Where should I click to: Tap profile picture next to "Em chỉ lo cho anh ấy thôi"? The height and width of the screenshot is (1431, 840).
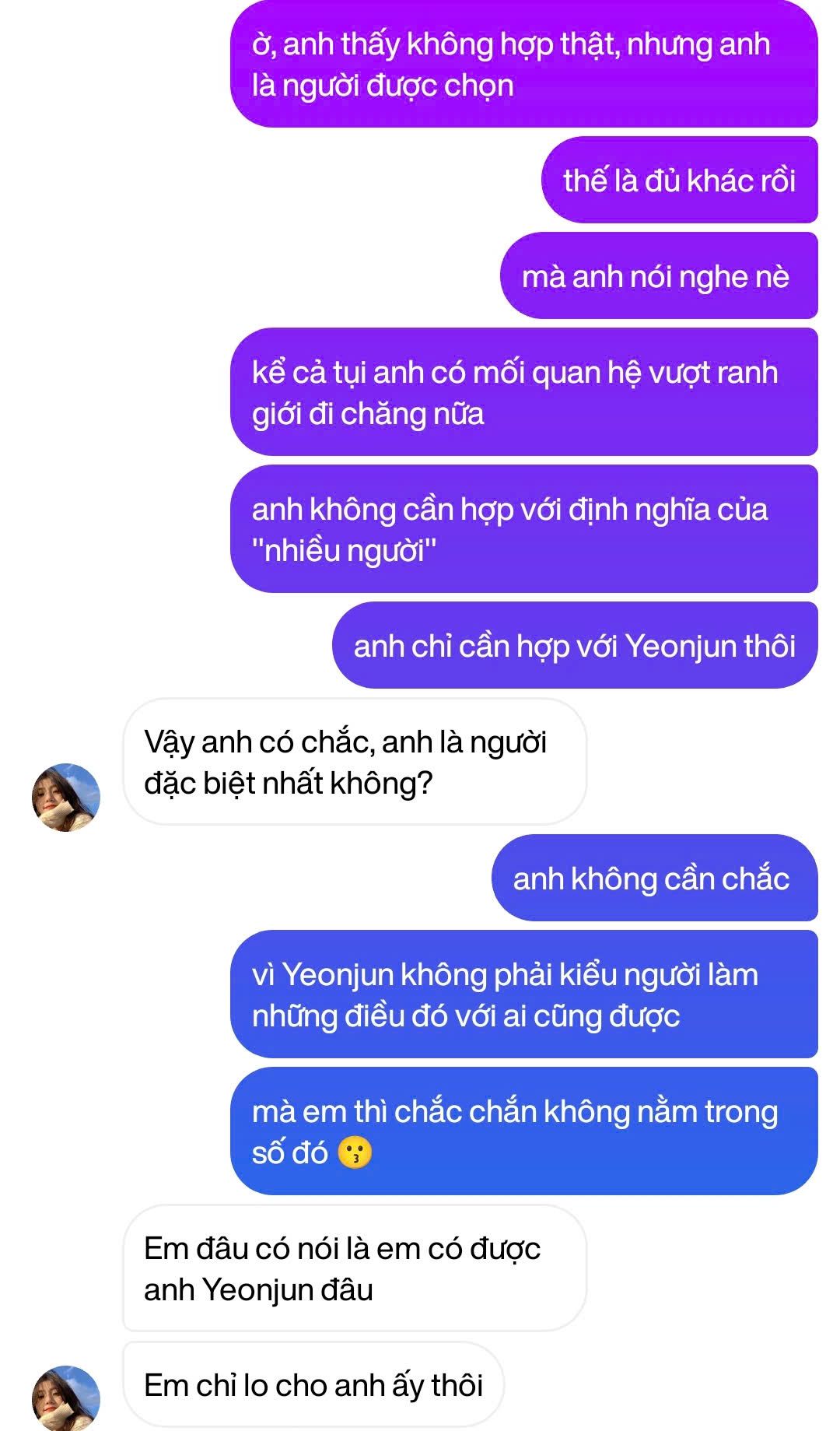tap(66, 1398)
